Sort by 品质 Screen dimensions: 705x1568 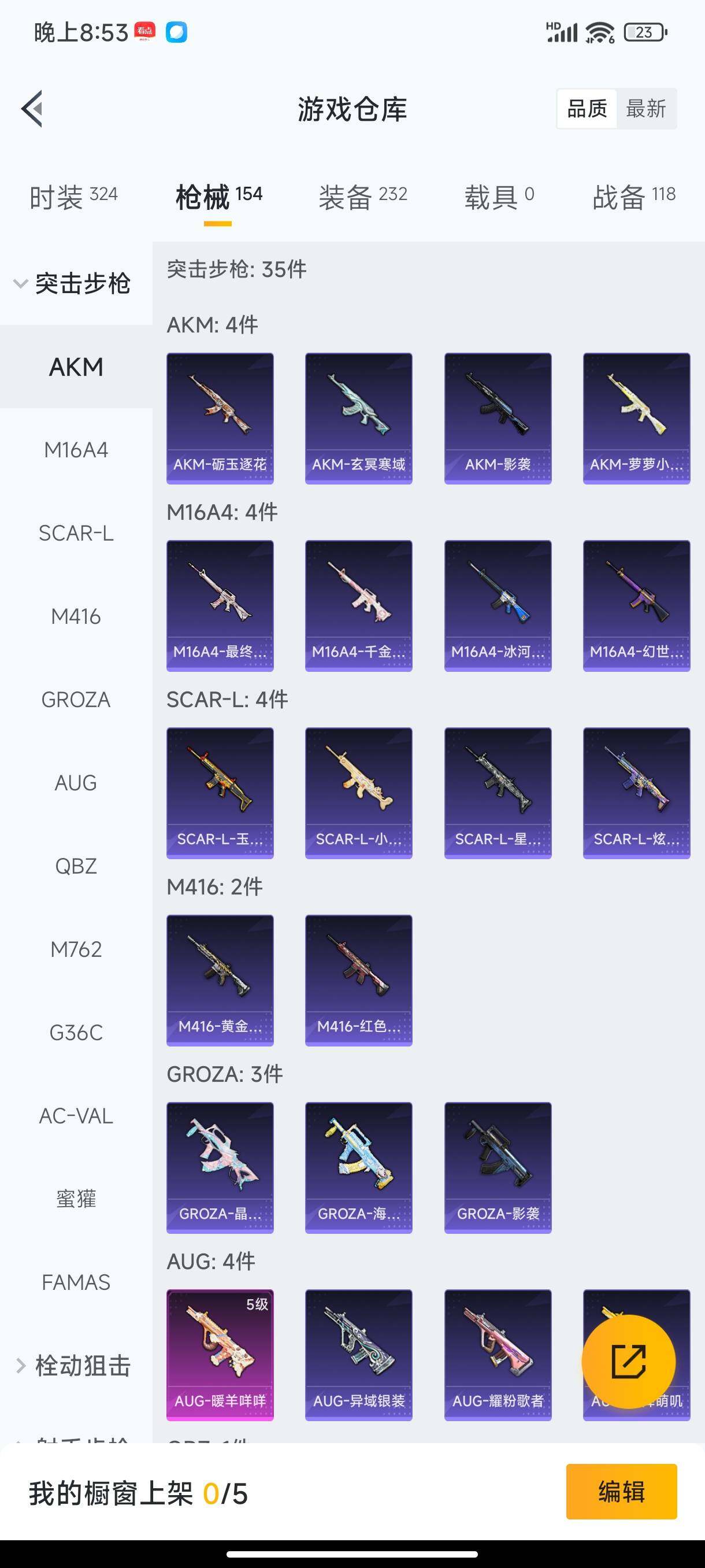(587, 109)
